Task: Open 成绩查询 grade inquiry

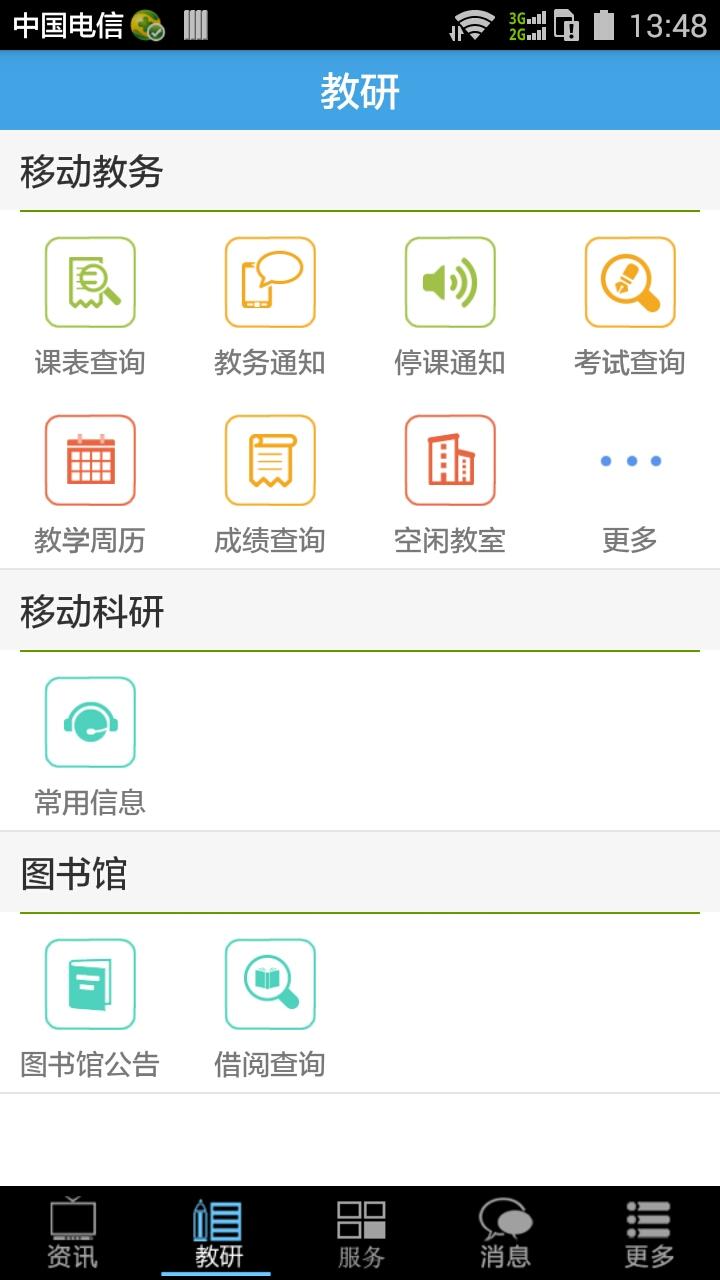Action: (x=270, y=460)
